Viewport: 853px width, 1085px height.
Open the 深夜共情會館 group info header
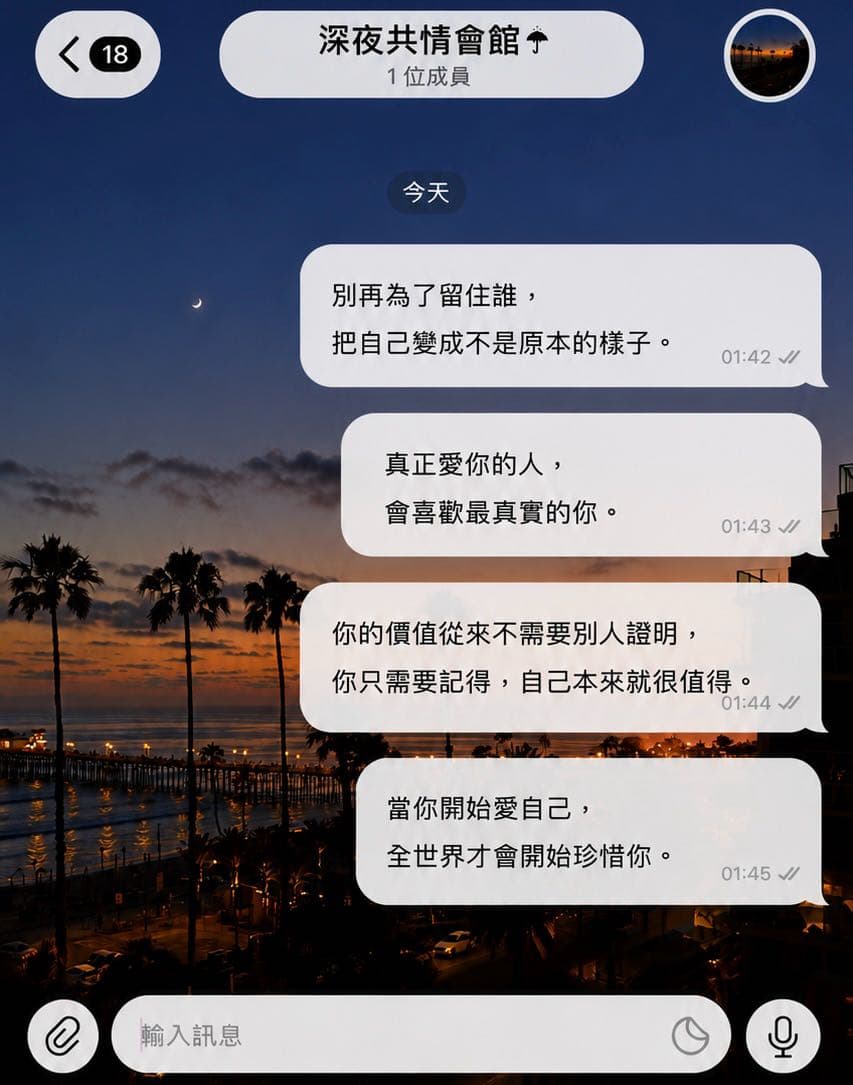(432, 54)
